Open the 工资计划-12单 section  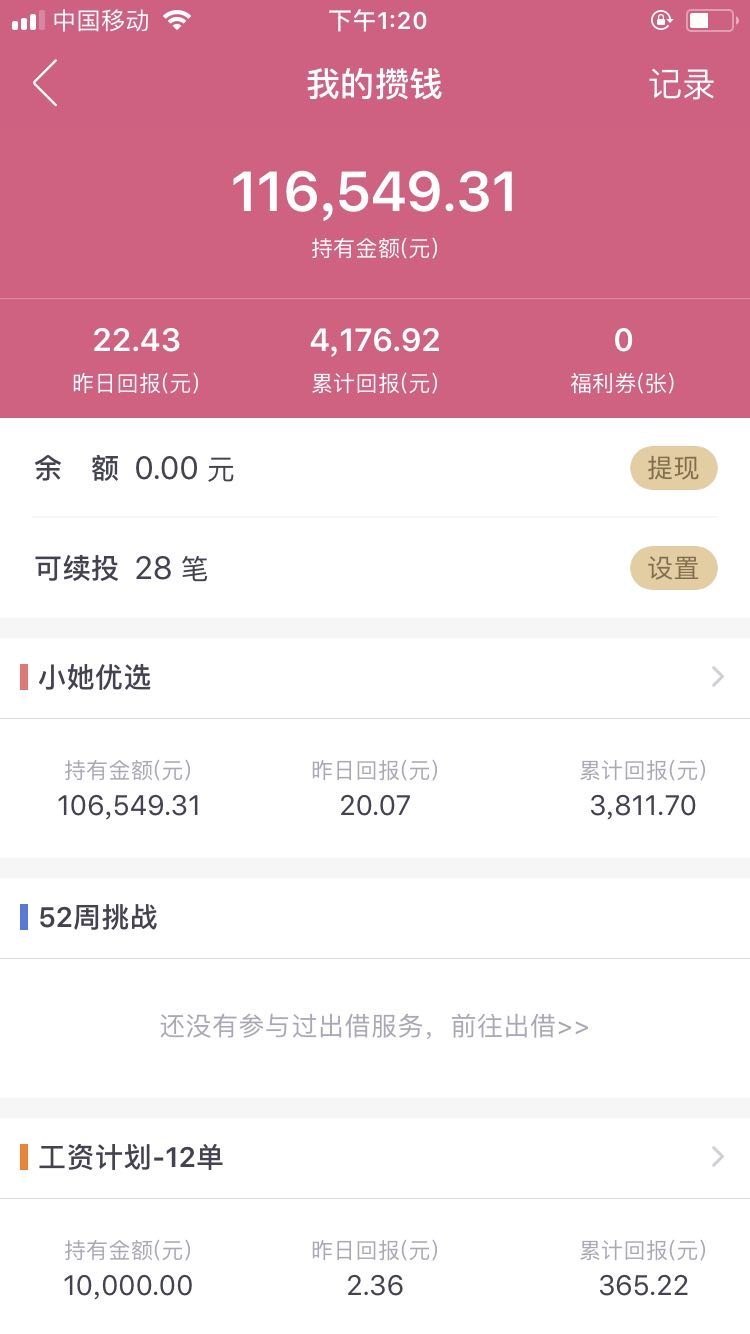[375, 1158]
